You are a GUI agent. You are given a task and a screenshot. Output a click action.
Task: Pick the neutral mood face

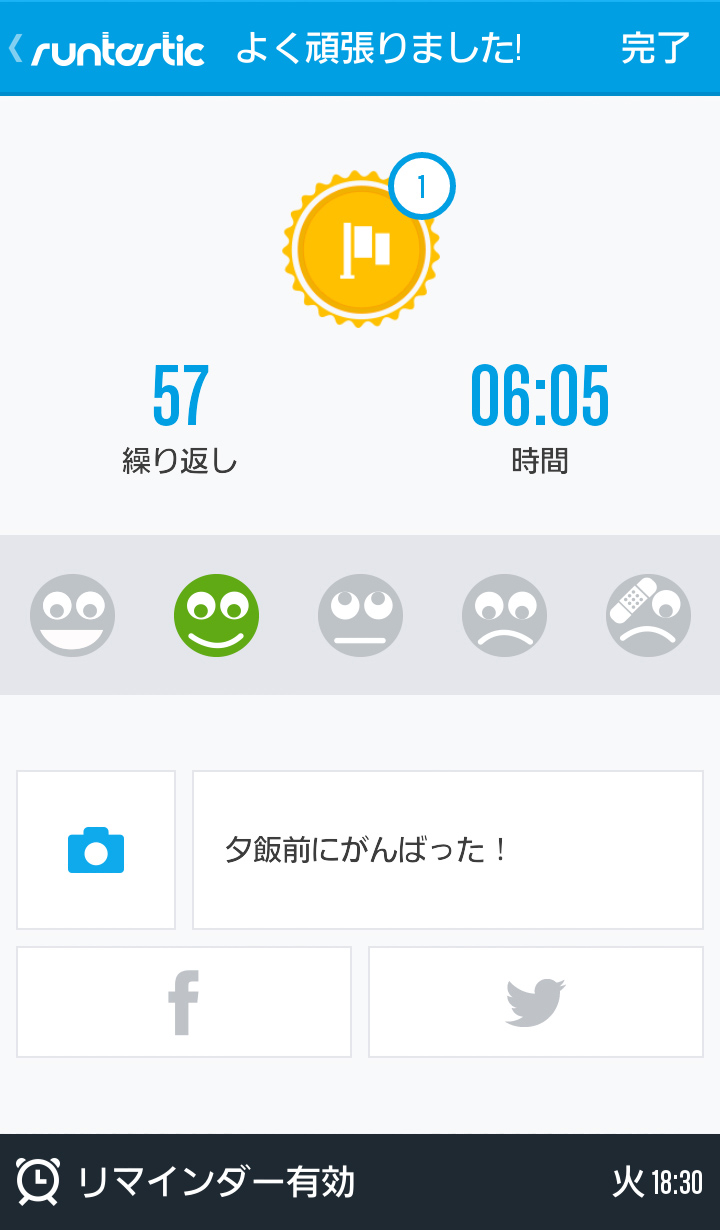click(x=360, y=615)
